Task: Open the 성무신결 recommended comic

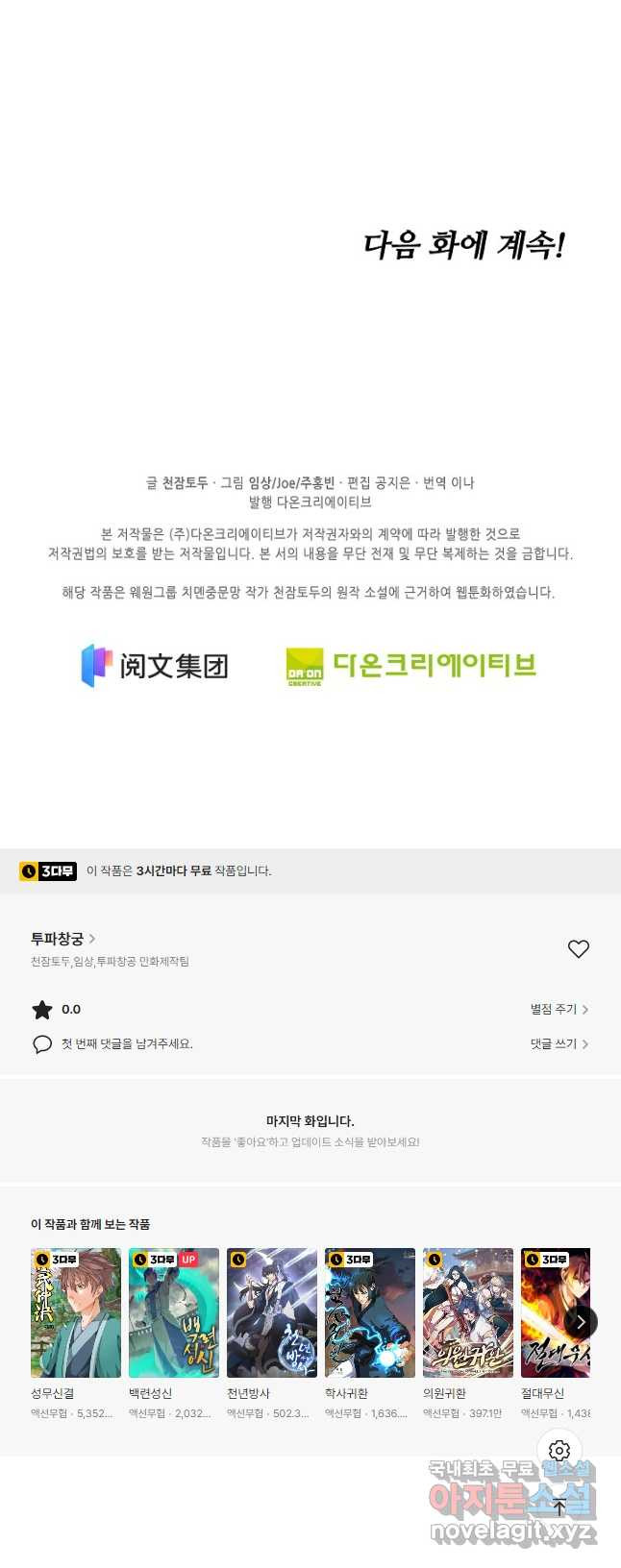Action: [x=76, y=1312]
